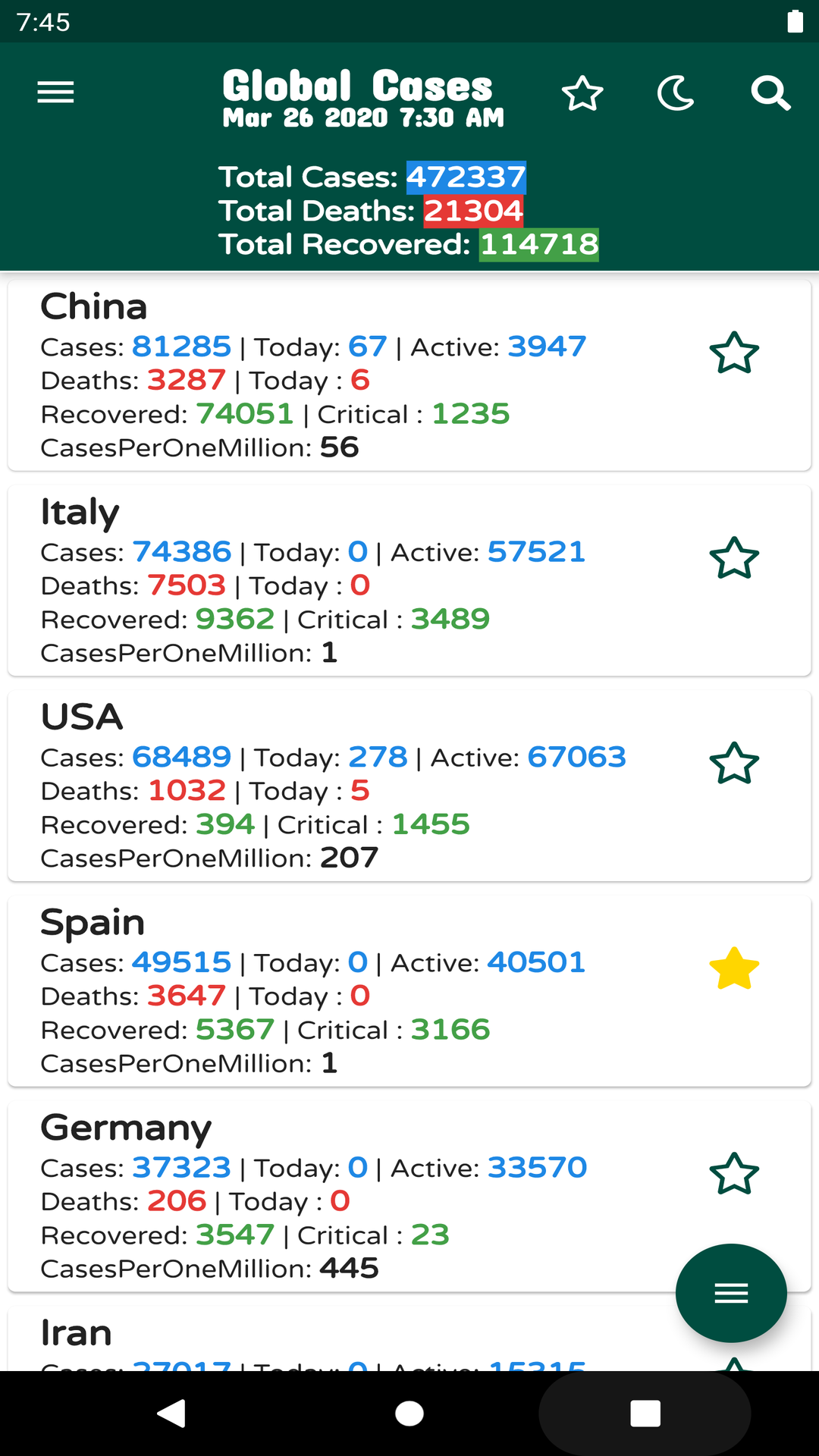Tap the floating menu action button
Viewport: 819px width, 1456px height.
click(x=731, y=1293)
